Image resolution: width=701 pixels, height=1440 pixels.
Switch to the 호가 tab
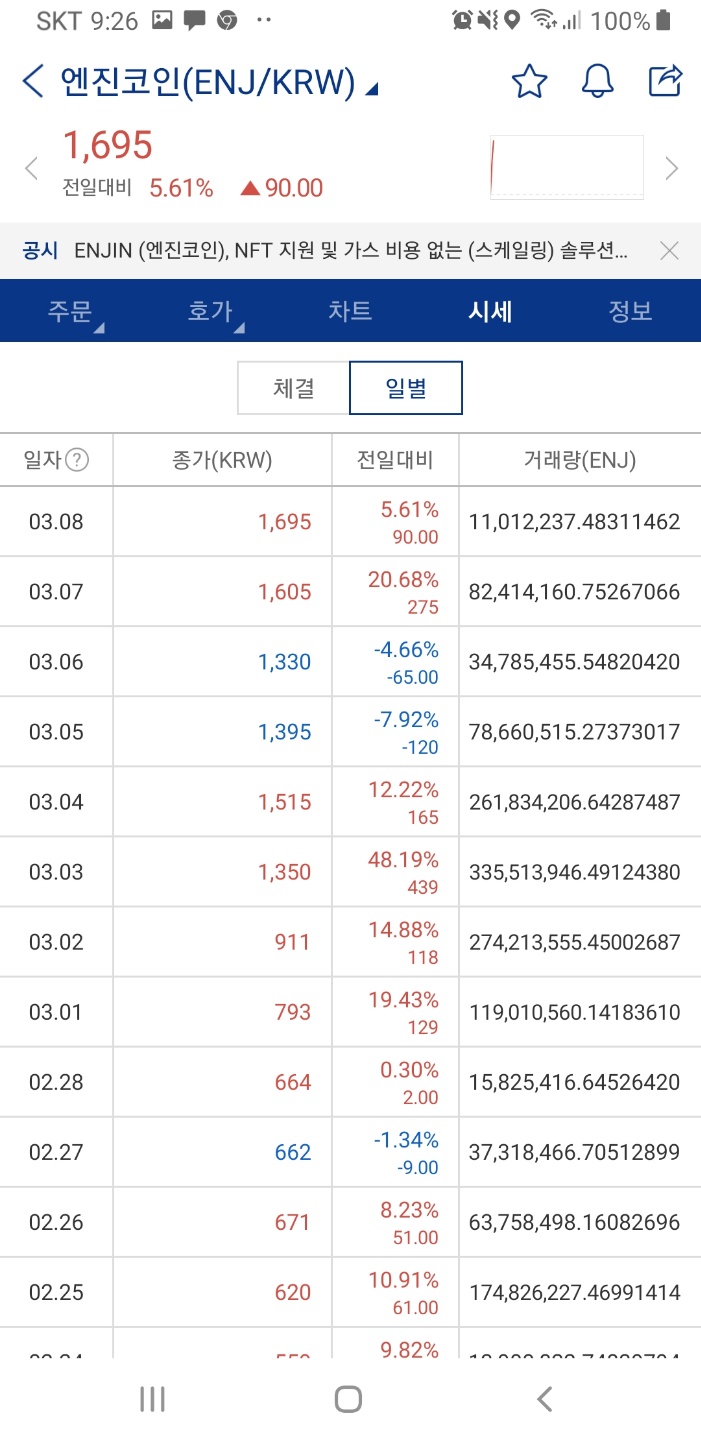(x=210, y=311)
